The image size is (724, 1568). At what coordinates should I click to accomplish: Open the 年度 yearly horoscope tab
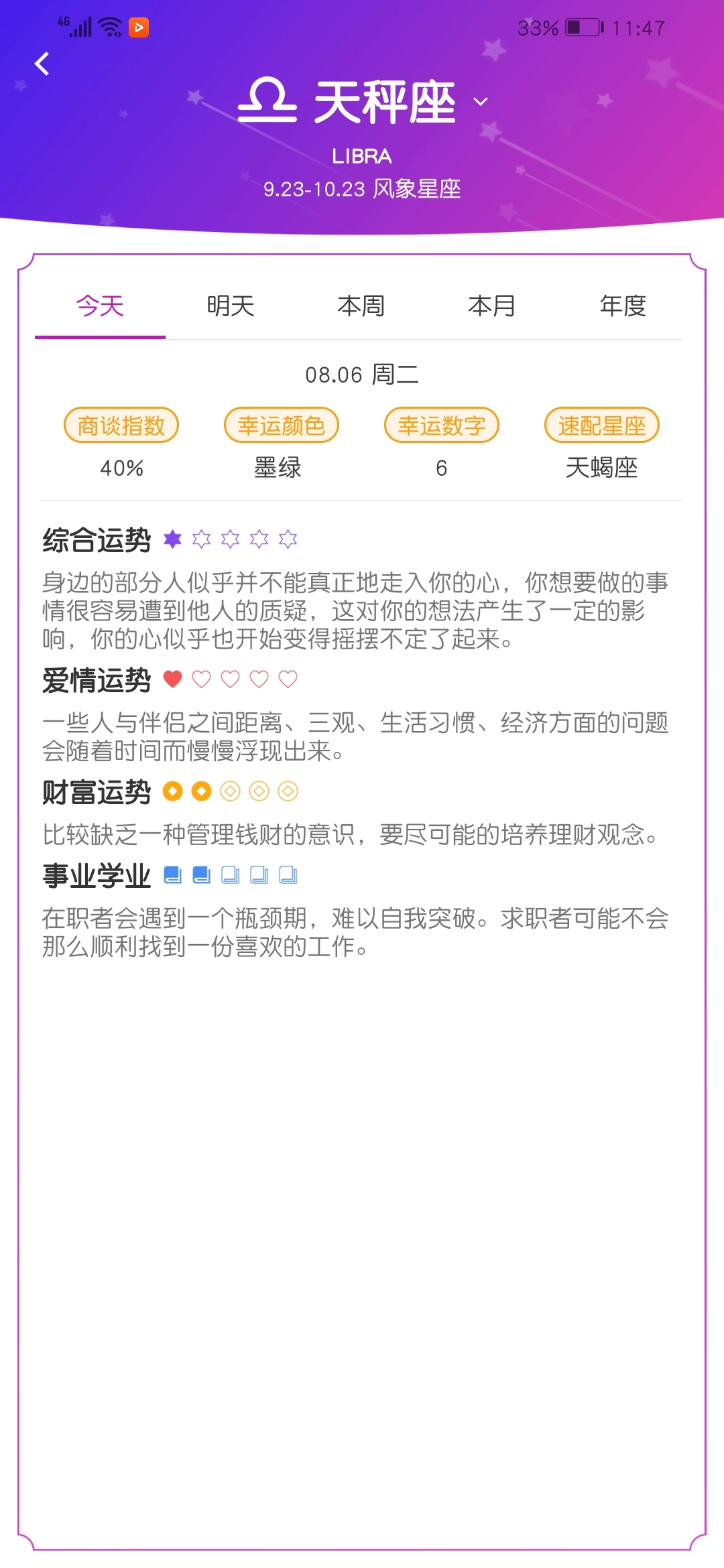click(x=623, y=306)
